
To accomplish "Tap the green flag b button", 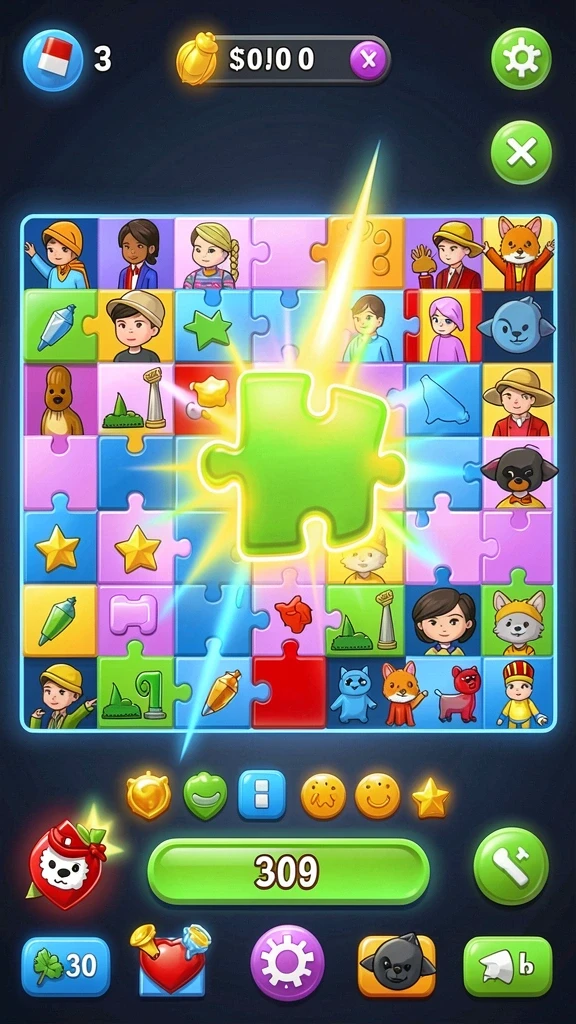I will (507, 967).
